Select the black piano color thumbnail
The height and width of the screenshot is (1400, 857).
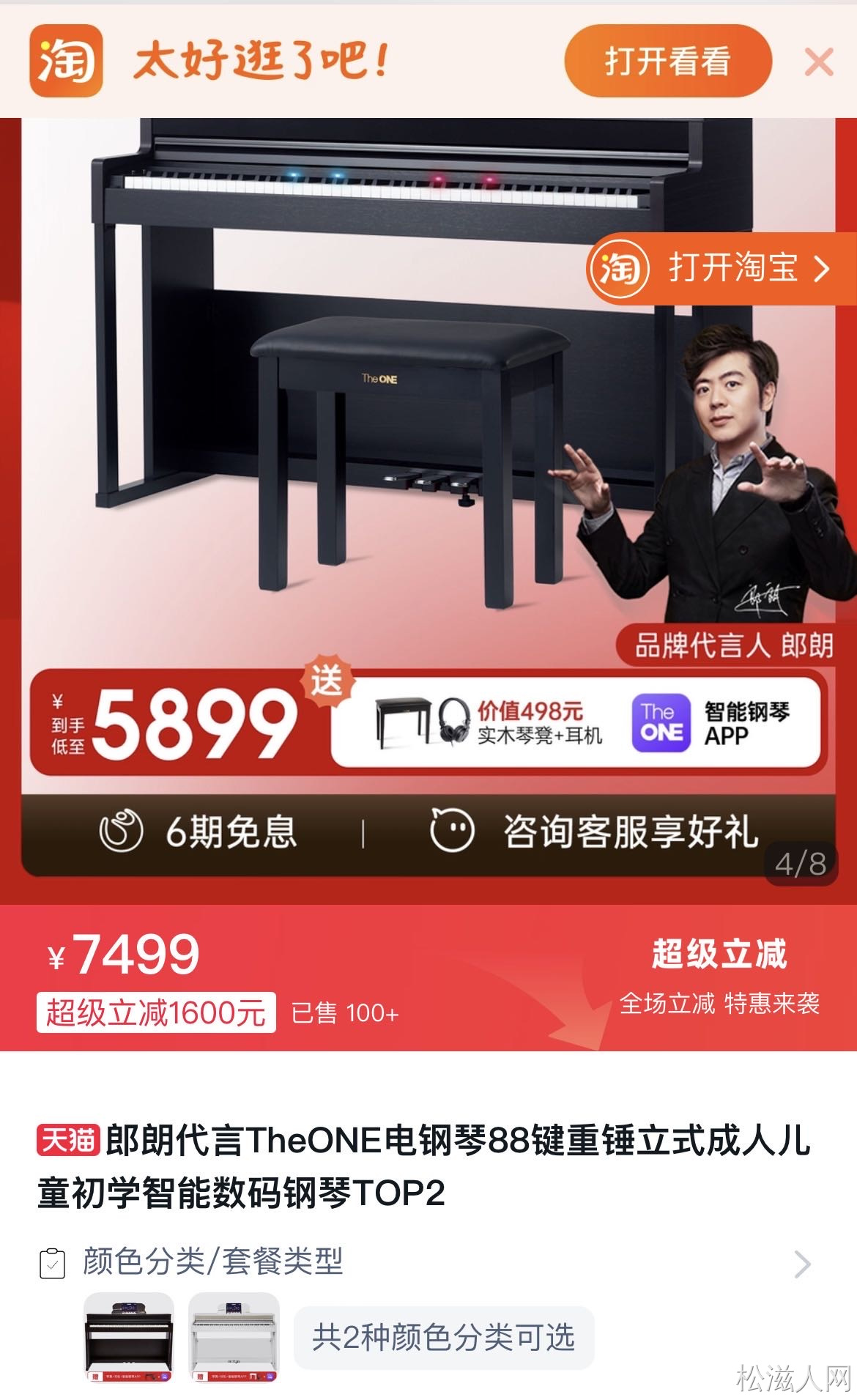click(129, 1337)
